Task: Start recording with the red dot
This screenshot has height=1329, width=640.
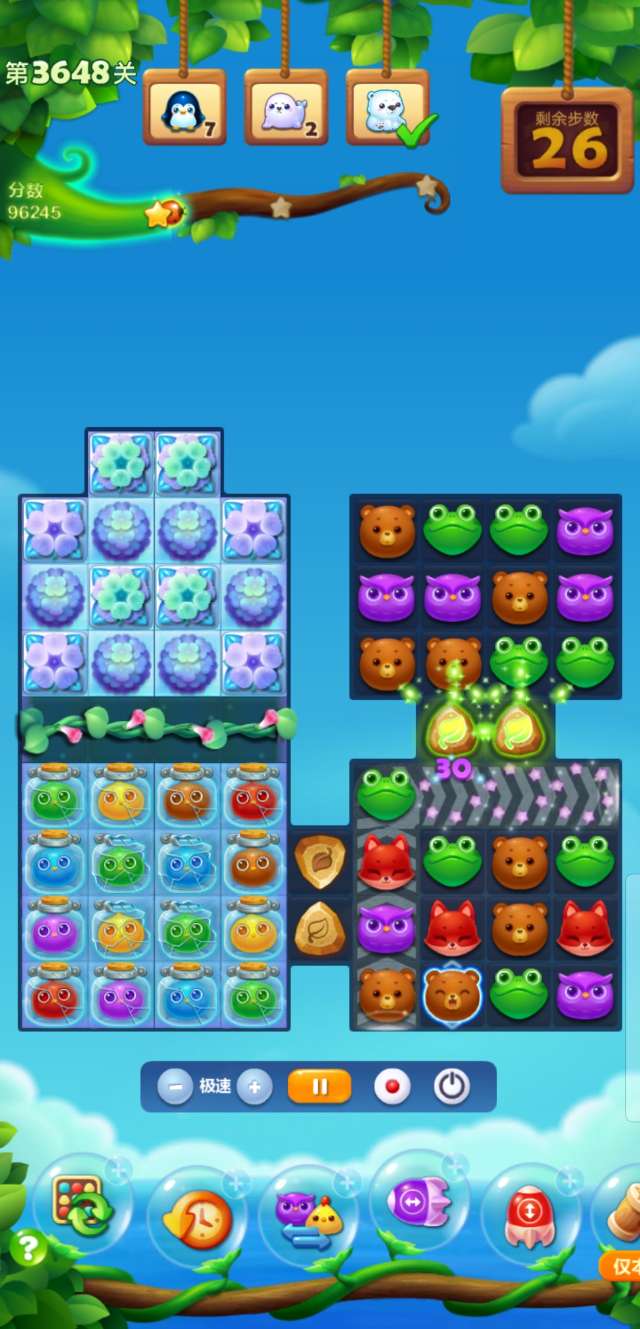Action: click(x=392, y=1087)
